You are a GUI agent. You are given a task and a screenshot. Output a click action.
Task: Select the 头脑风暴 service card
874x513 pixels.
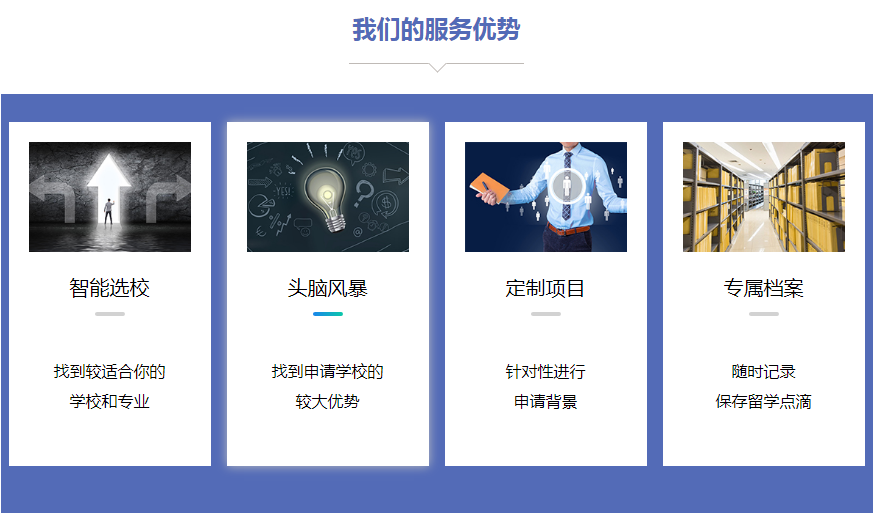pos(328,289)
